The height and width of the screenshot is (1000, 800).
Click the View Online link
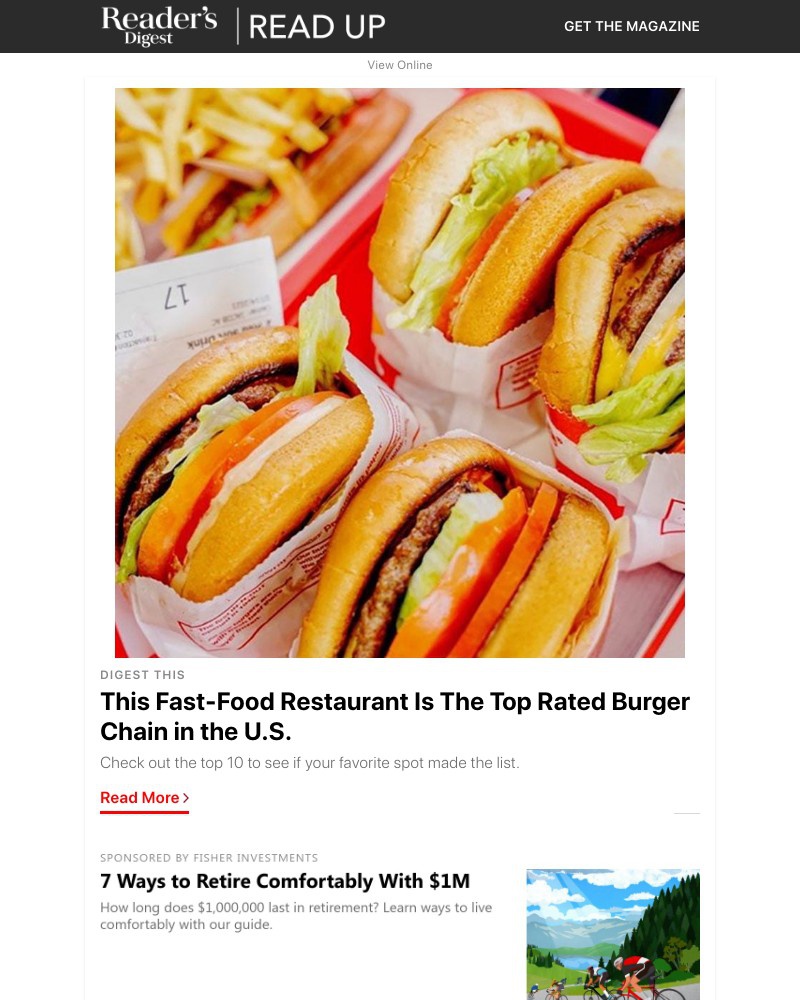(x=400, y=65)
